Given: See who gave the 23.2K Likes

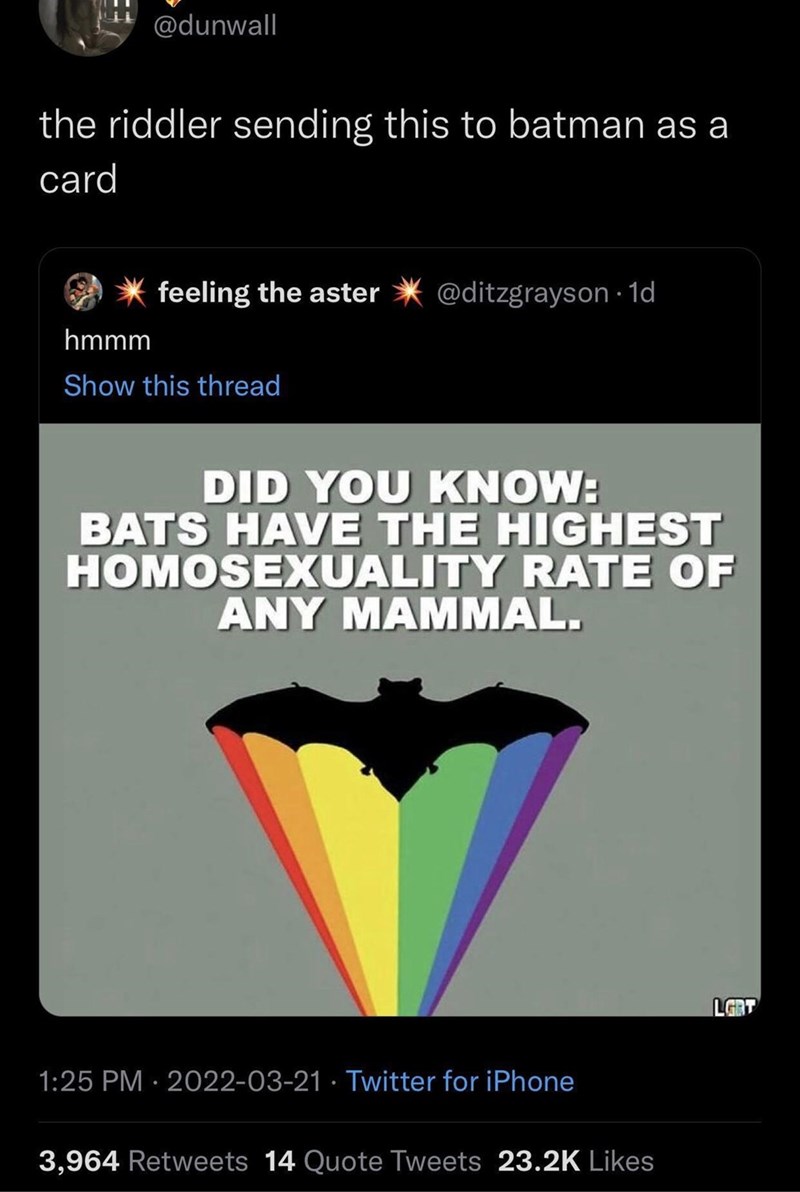Looking at the screenshot, I should point(575,1161).
